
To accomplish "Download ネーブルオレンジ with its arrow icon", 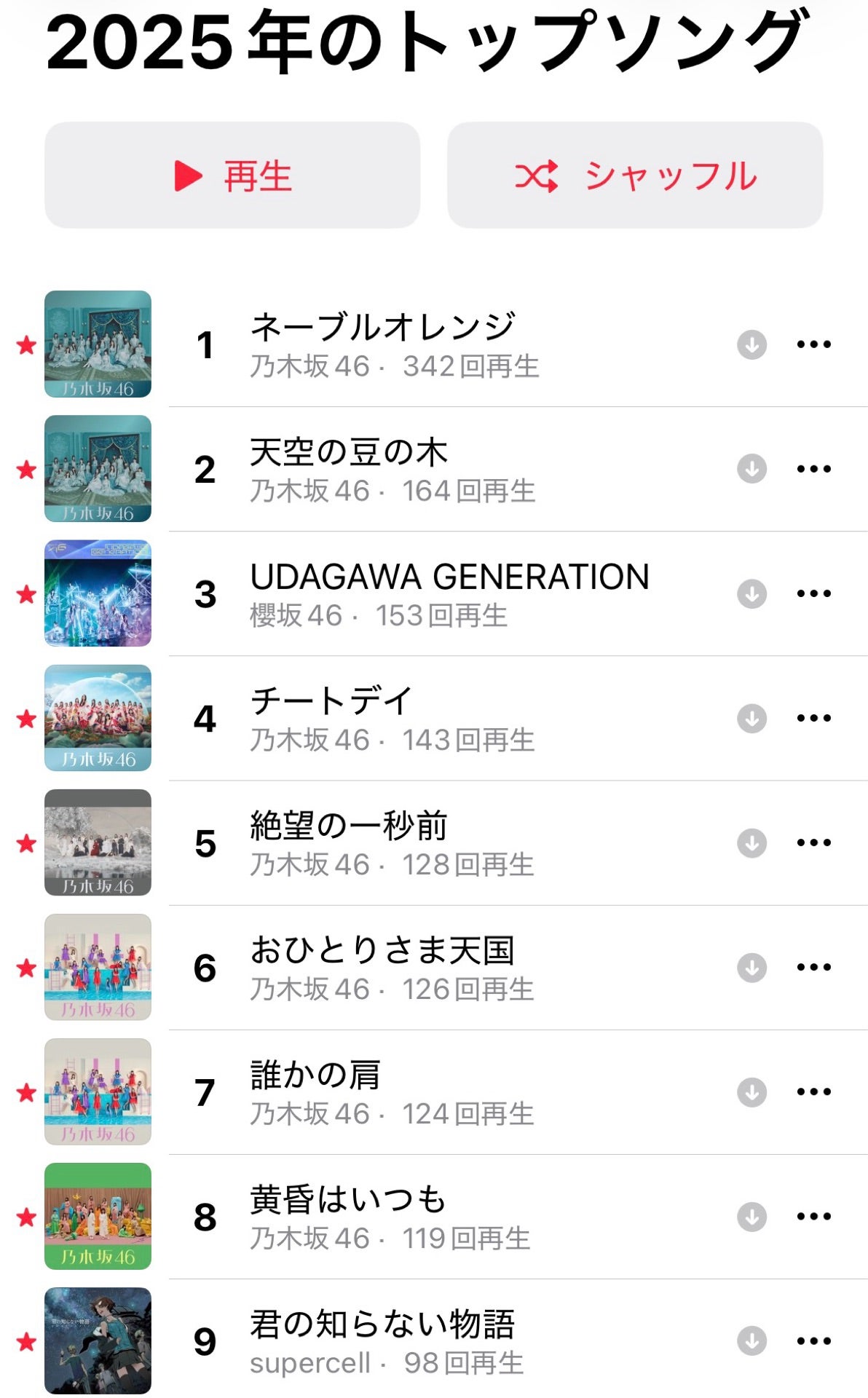I will (751, 344).
